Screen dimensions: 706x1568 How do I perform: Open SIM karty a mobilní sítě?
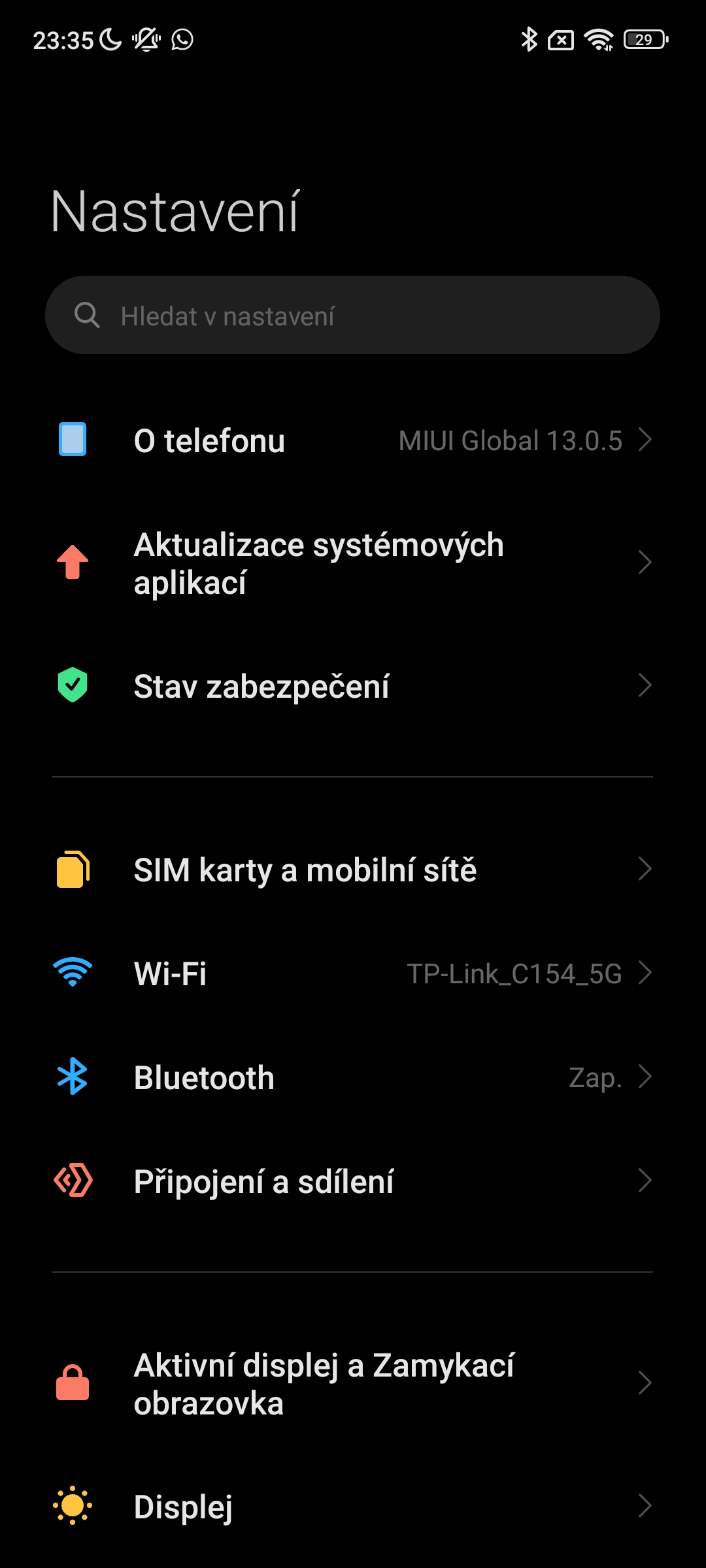(x=353, y=870)
